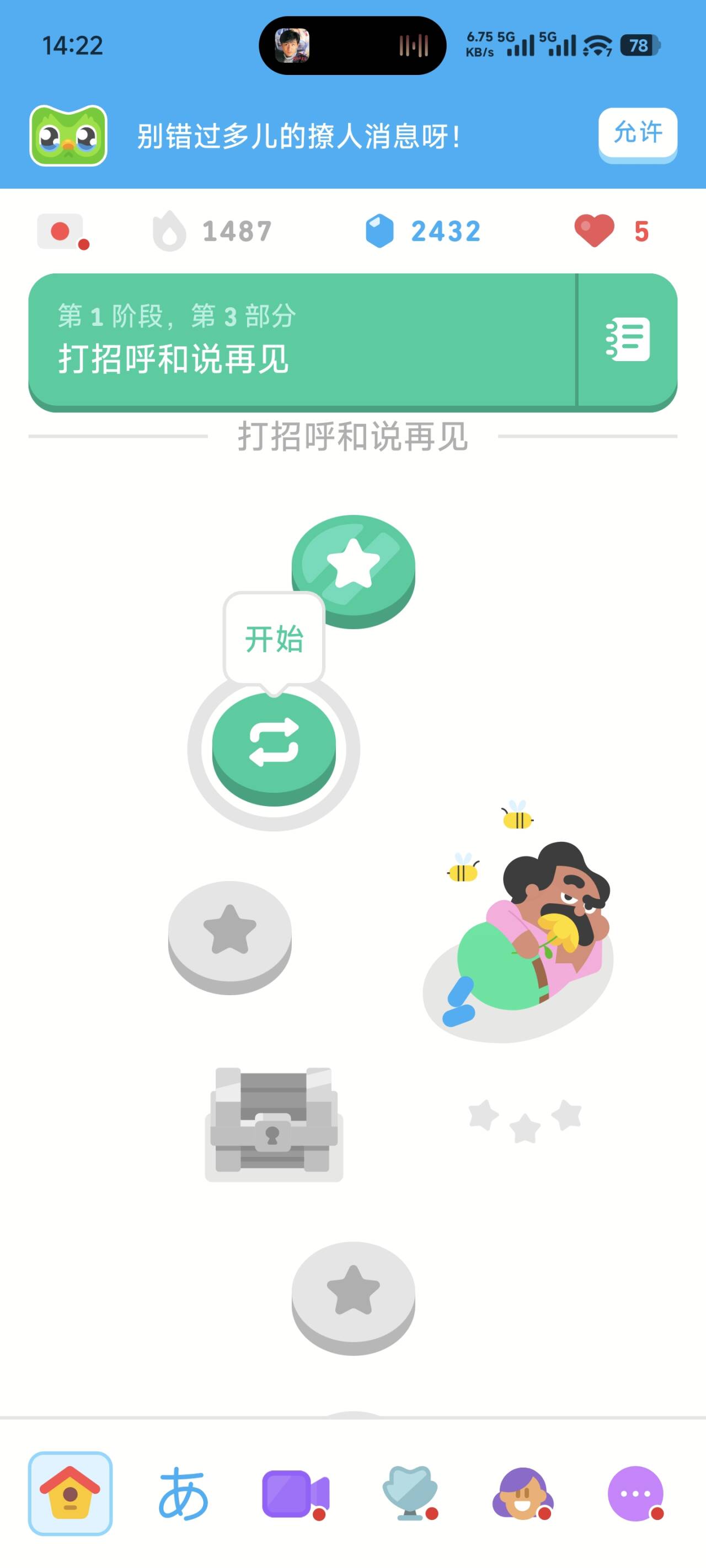Image resolution: width=706 pixels, height=1568 pixels.
Task: Go to the home tab
Action: [70, 1493]
